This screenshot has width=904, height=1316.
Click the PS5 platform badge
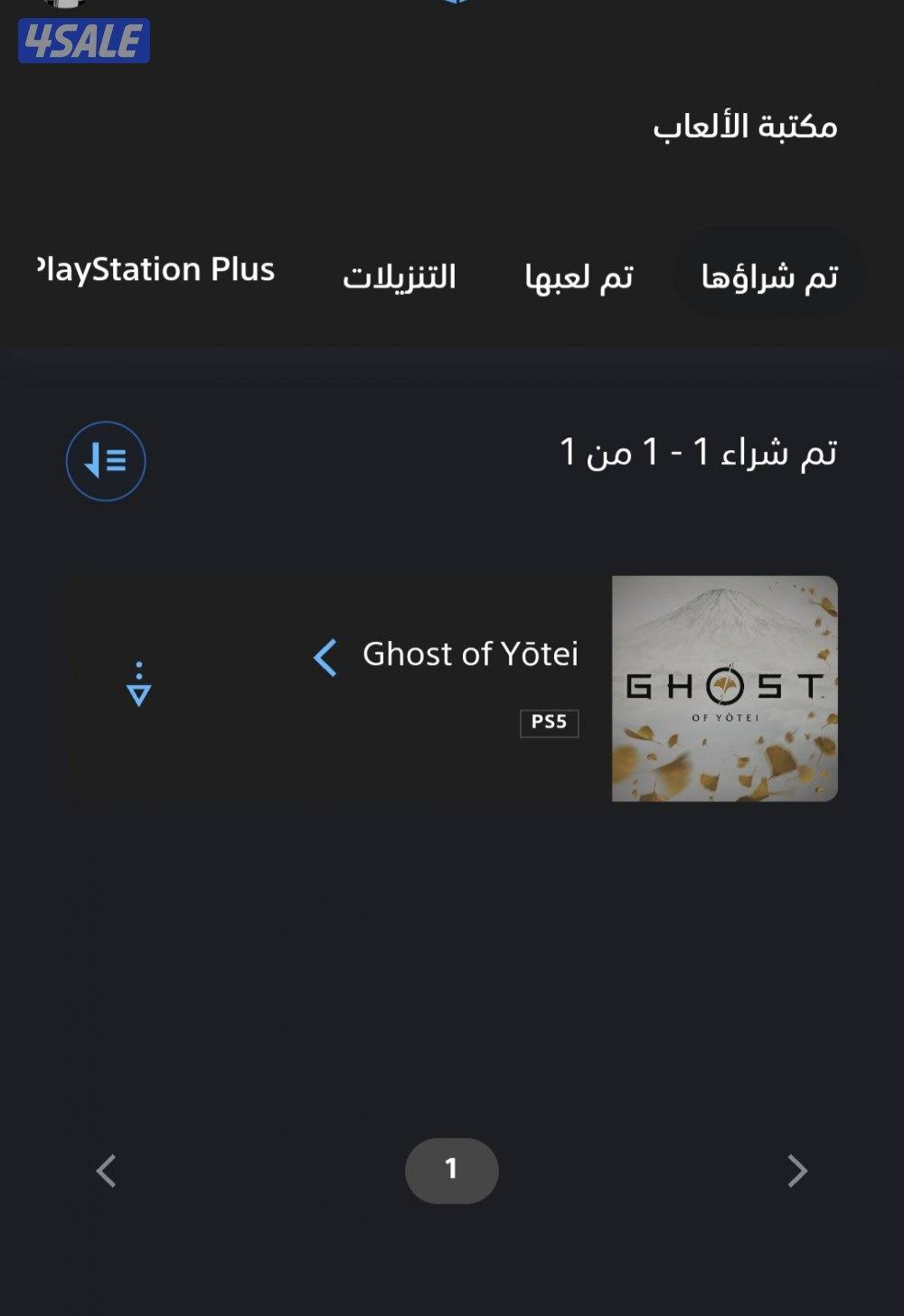coord(549,723)
